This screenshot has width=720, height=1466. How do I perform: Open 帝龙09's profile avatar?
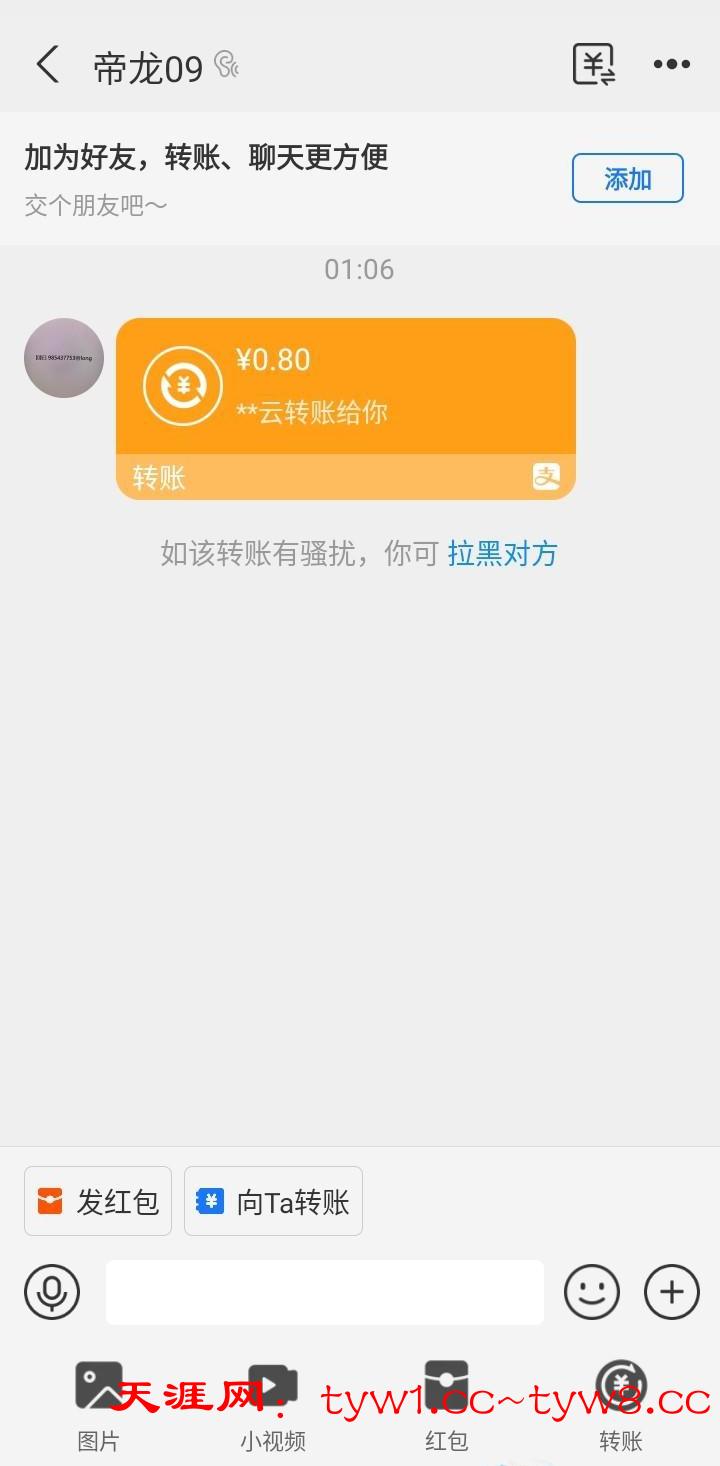[64, 358]
